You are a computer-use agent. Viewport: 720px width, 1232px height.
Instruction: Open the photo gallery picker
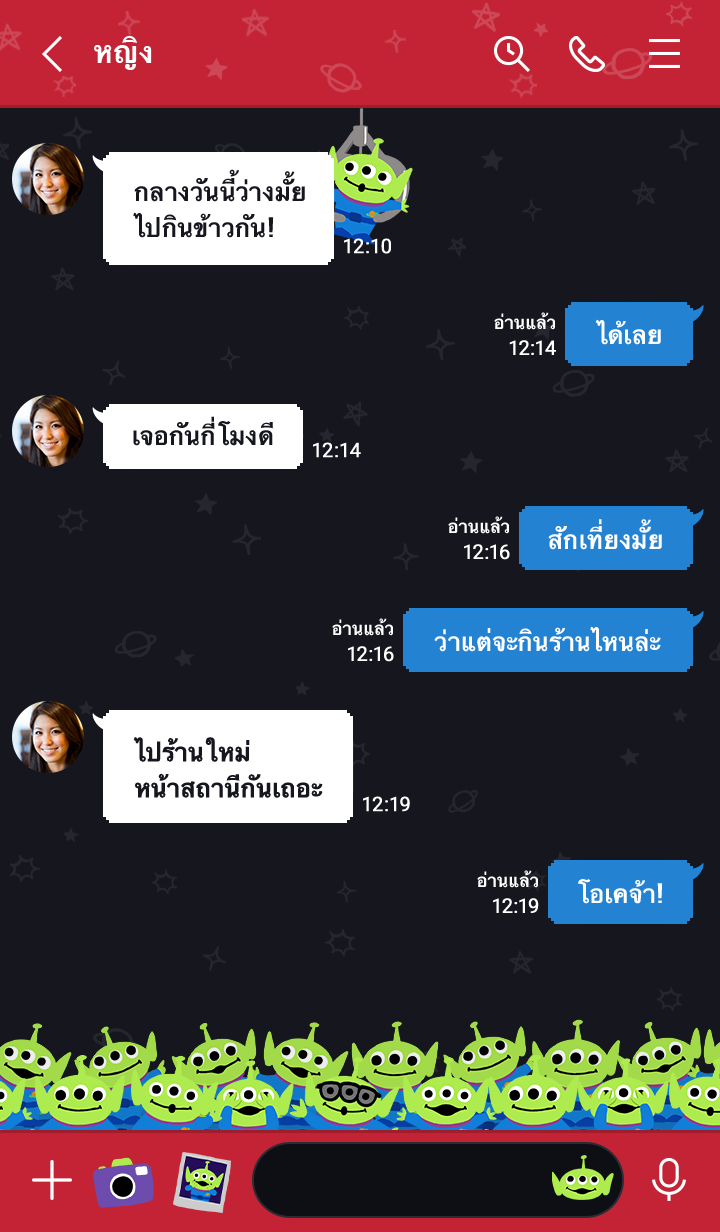(x=202, y=1181)
